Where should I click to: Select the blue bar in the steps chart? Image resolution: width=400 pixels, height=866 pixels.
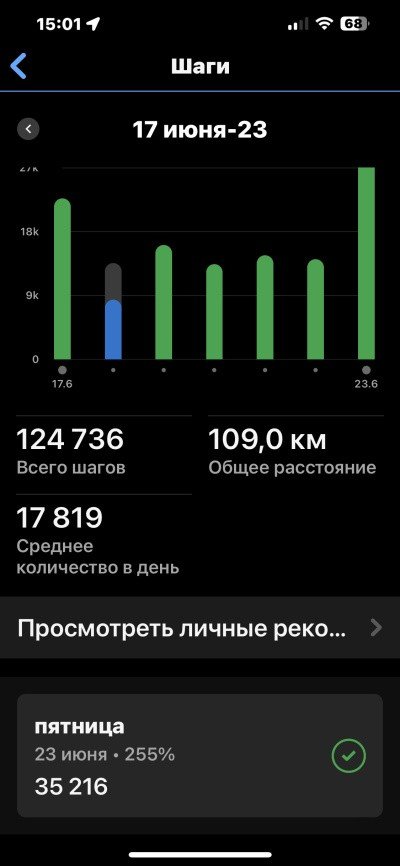point(113,330)
